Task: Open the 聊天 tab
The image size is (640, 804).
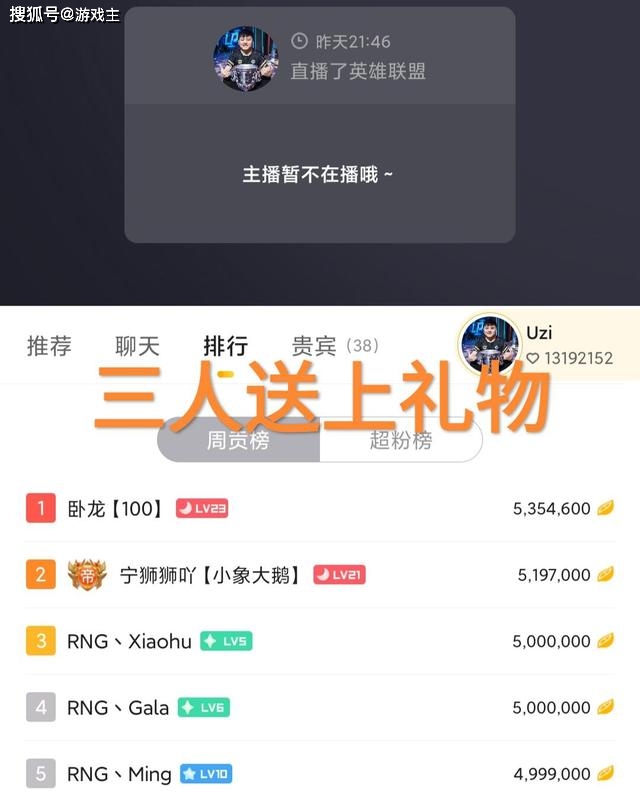Action: [x=137, y=346]
